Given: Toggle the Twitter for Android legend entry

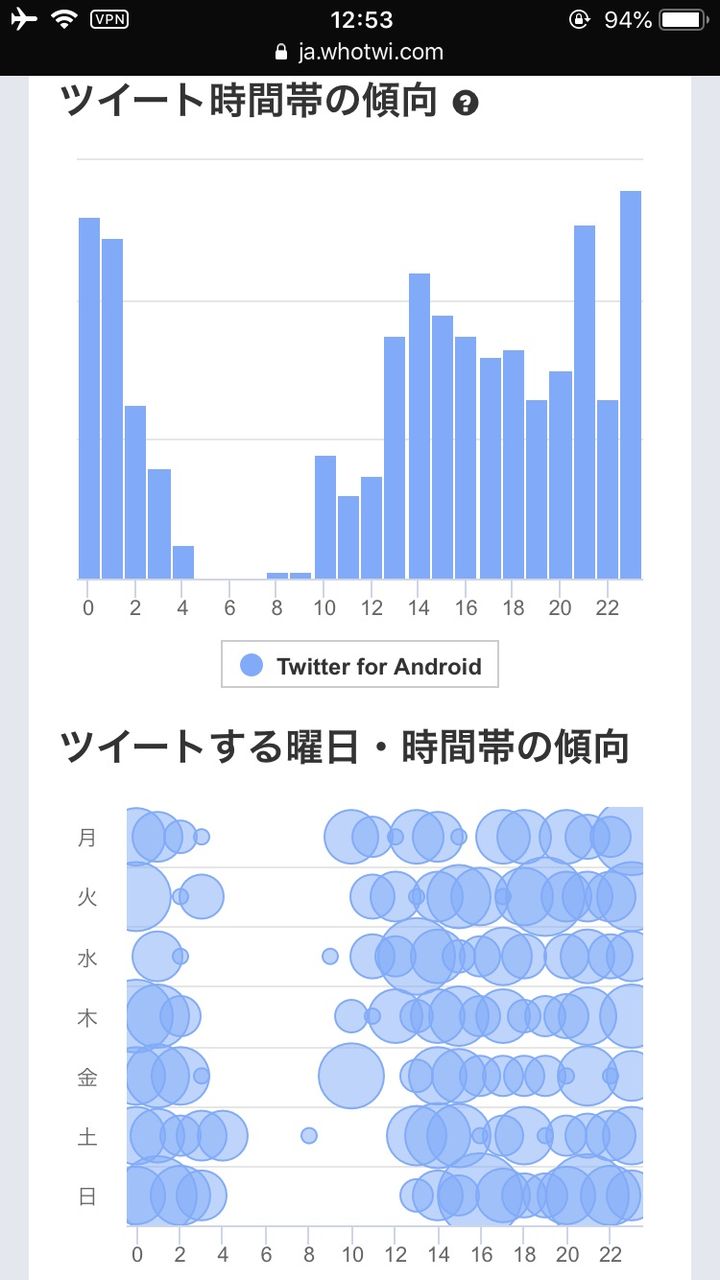Looking at the screenshot, I should pyautogui.click(x=360, y=665).
